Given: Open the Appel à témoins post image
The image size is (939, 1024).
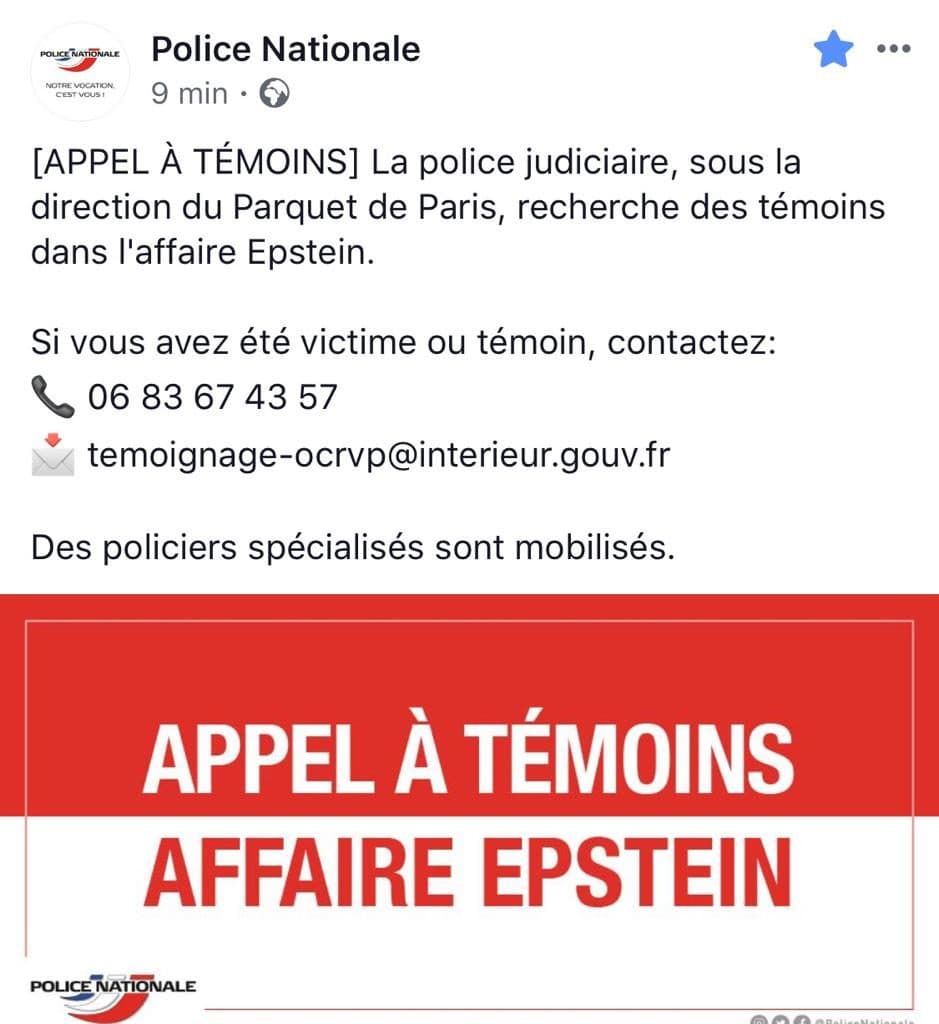Looking at the screenshot, I should [470, 808].
